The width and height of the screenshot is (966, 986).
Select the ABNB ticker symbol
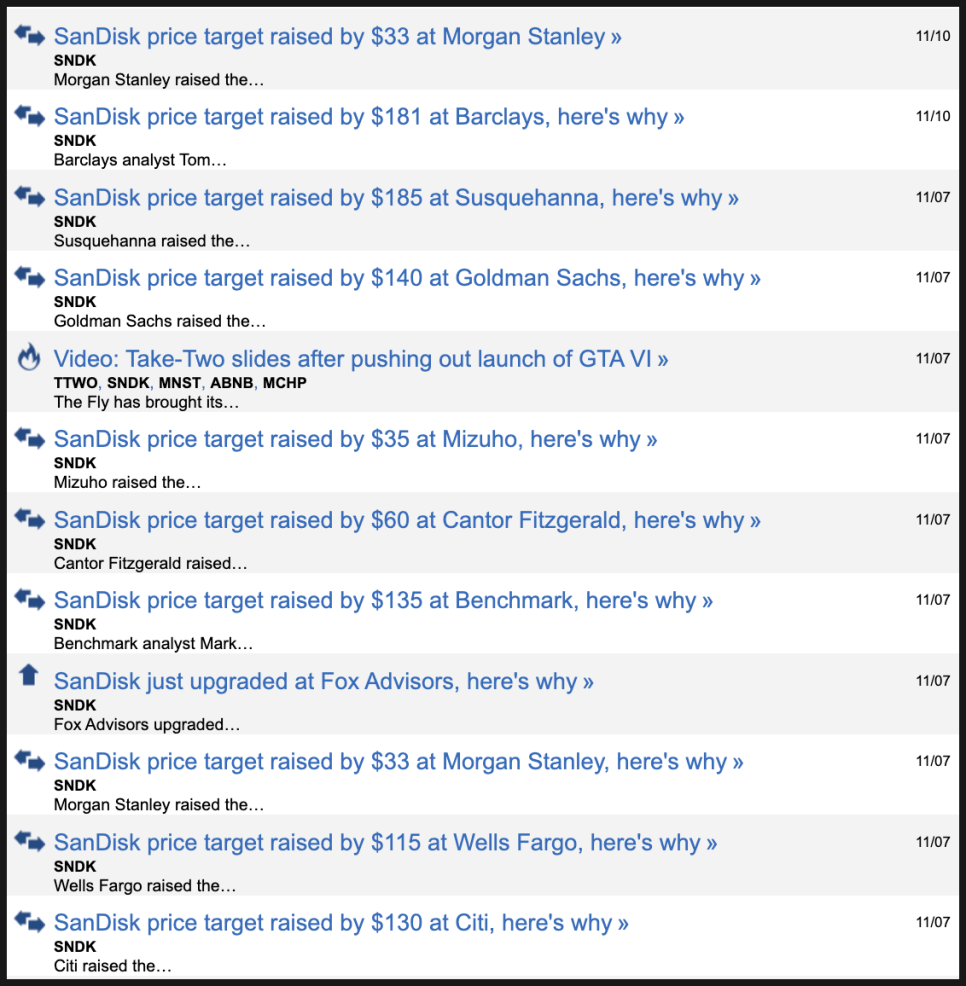tap(232, 383)
